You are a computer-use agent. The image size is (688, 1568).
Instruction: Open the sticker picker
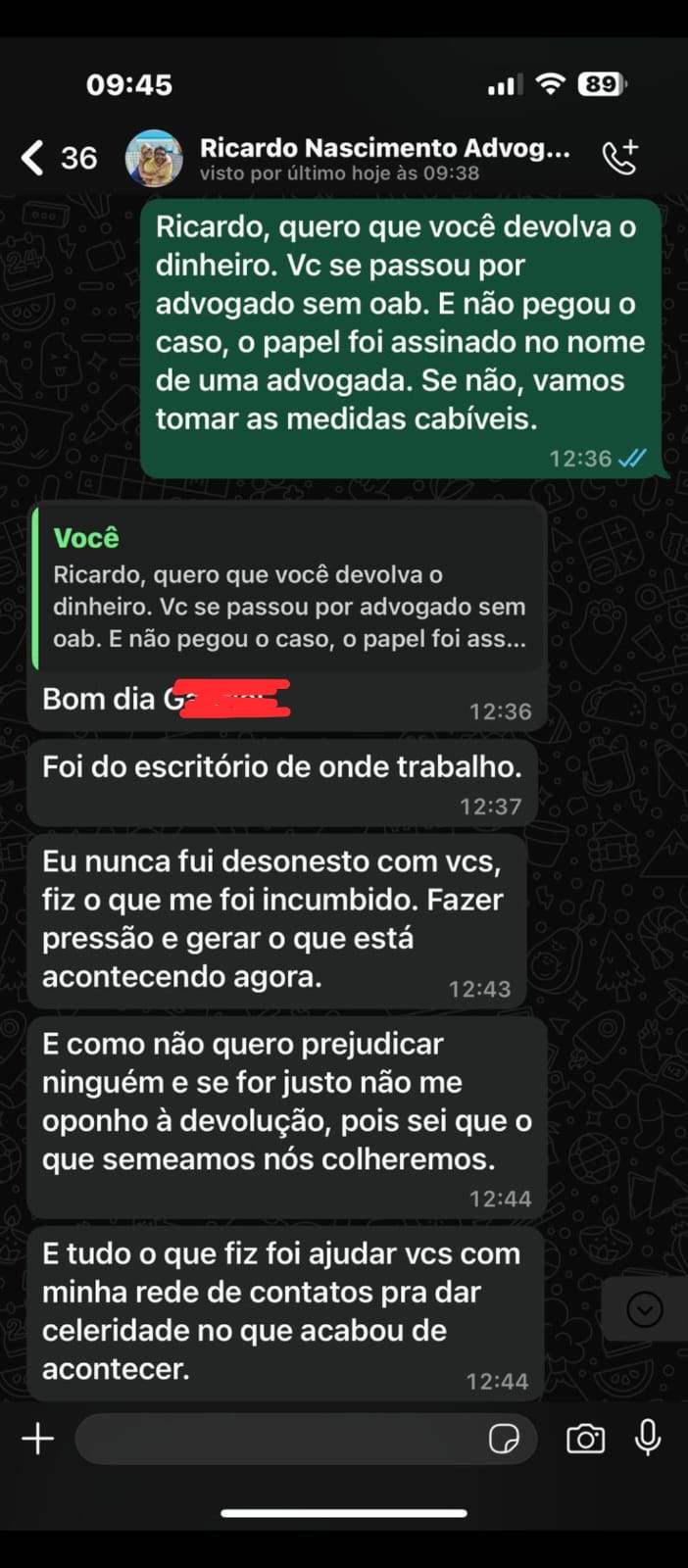(x=504, y=1439)
